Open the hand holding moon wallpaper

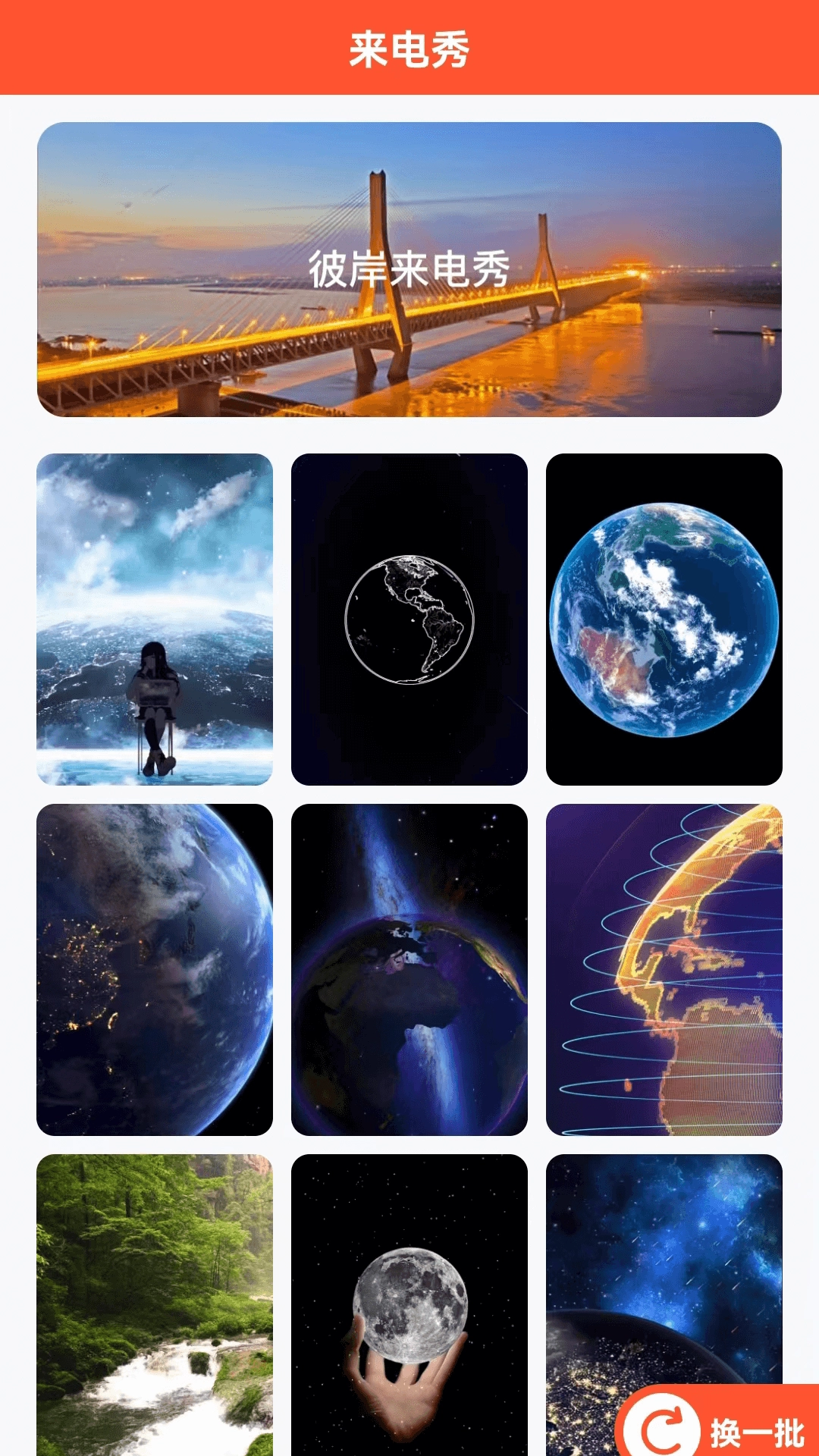click(x=409, y=1304)
